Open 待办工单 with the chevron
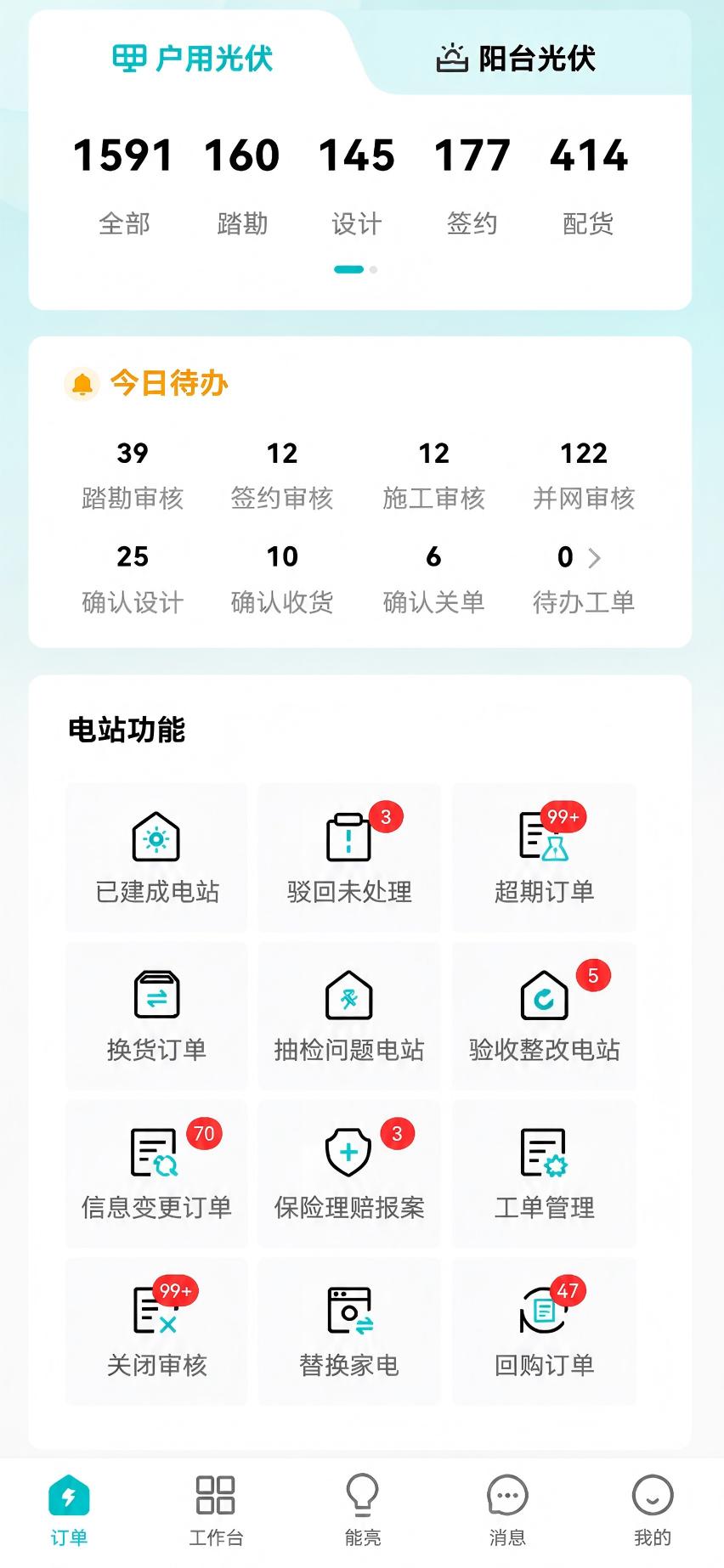This screenshot has height=1568, width=724. pyautogui.click(x=584, y=579)
